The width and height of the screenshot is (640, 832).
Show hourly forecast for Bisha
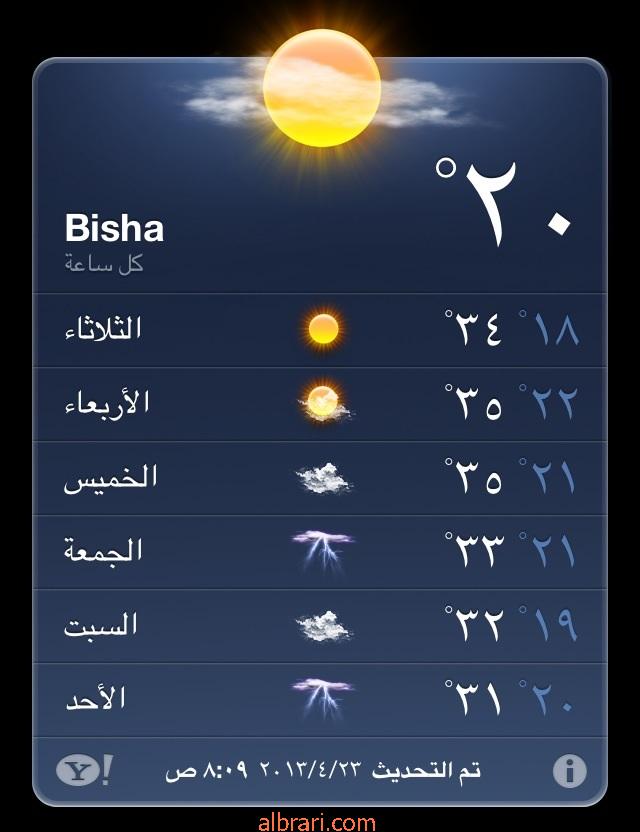[106, 264]
